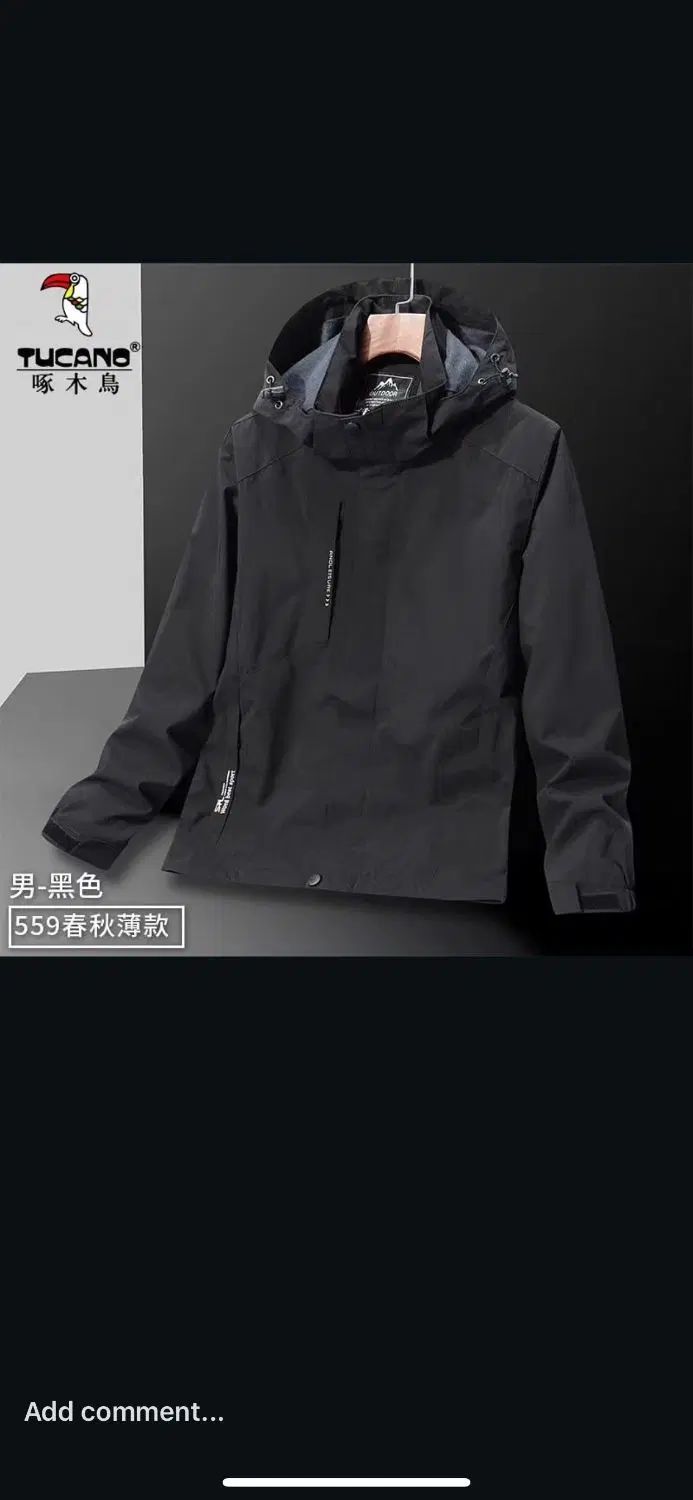Tap the Add comment field
Image resolution: width=693 pixels, height=1500 pixels.
point(124,1411)
